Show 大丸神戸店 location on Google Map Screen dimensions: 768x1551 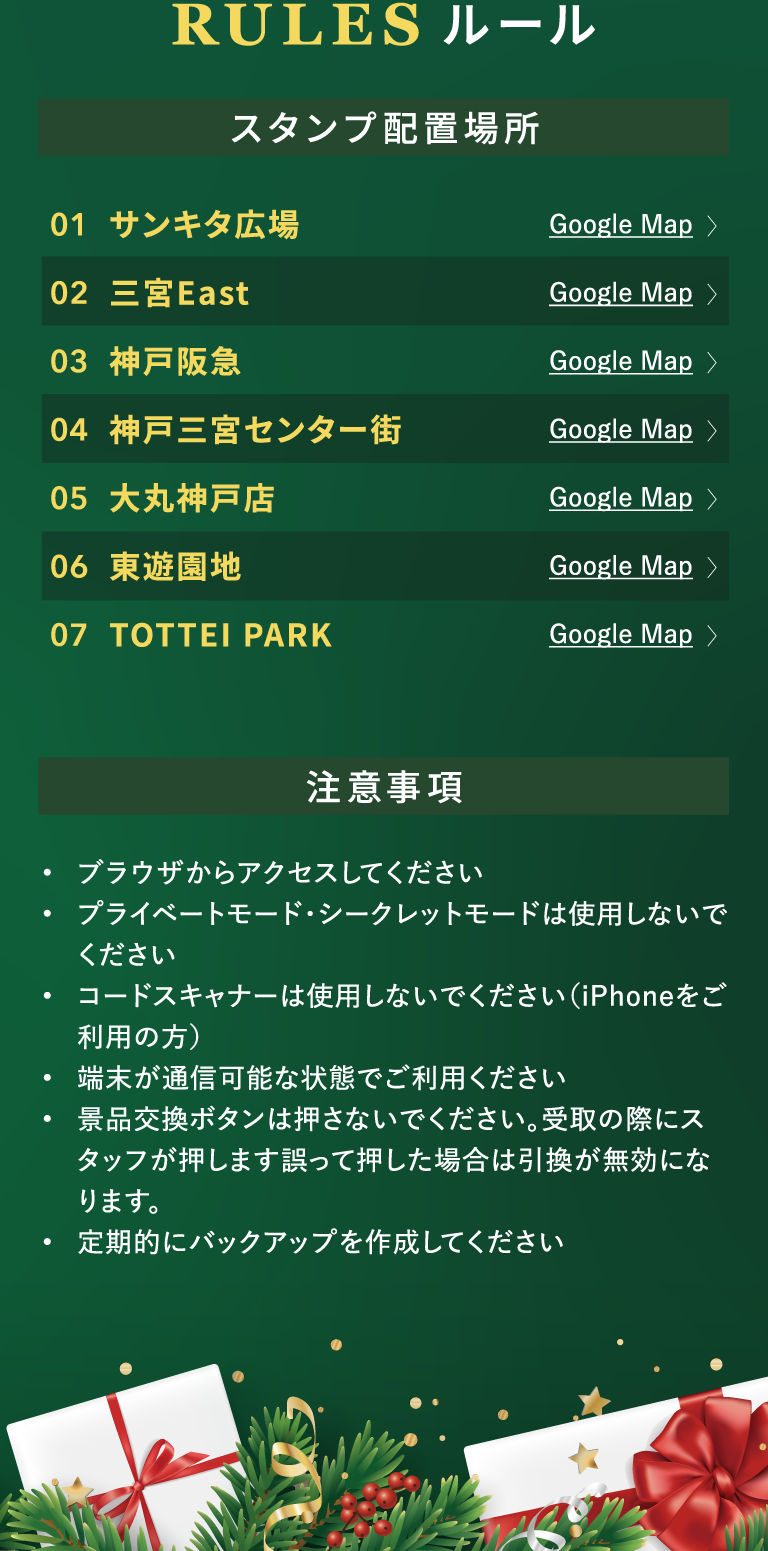coord(621,498)
